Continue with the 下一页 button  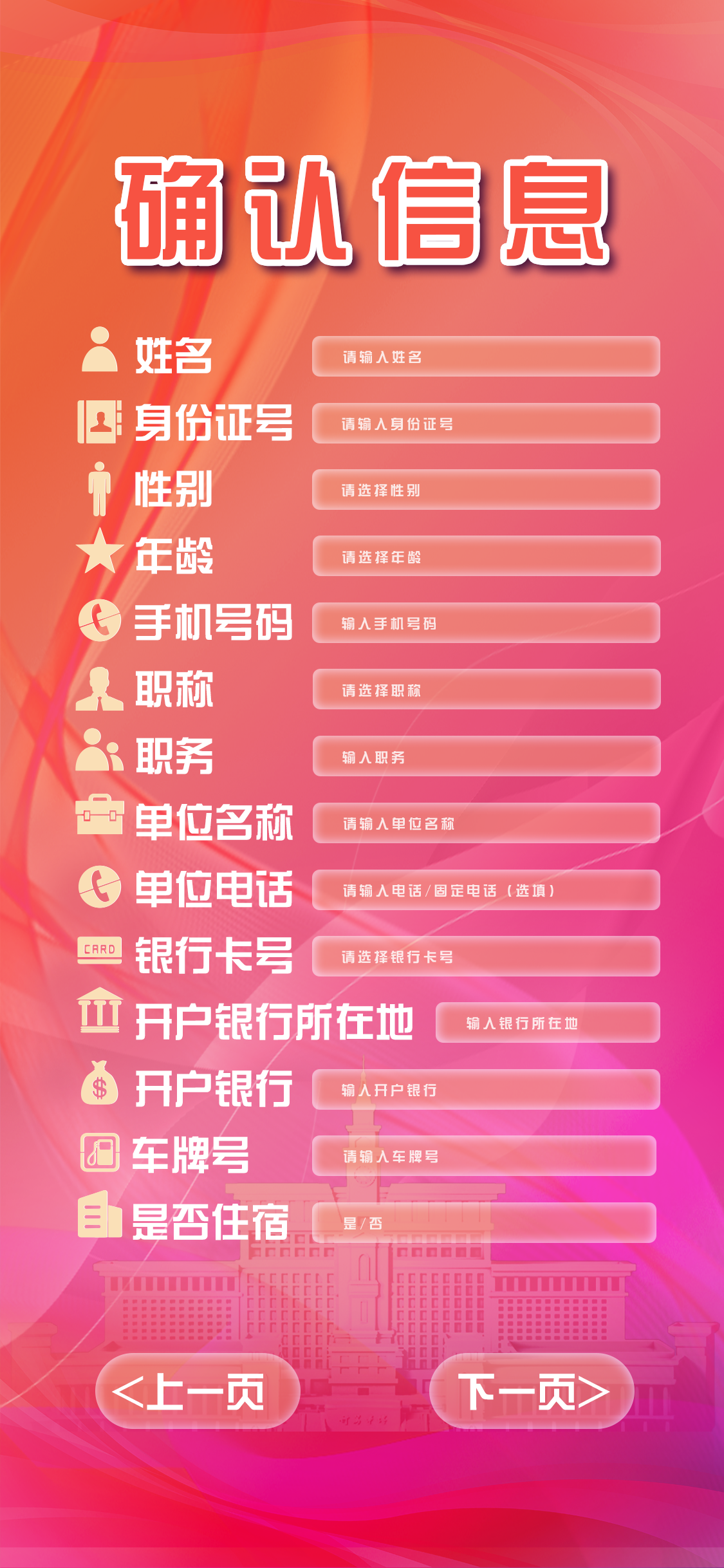click(532, 1390)
